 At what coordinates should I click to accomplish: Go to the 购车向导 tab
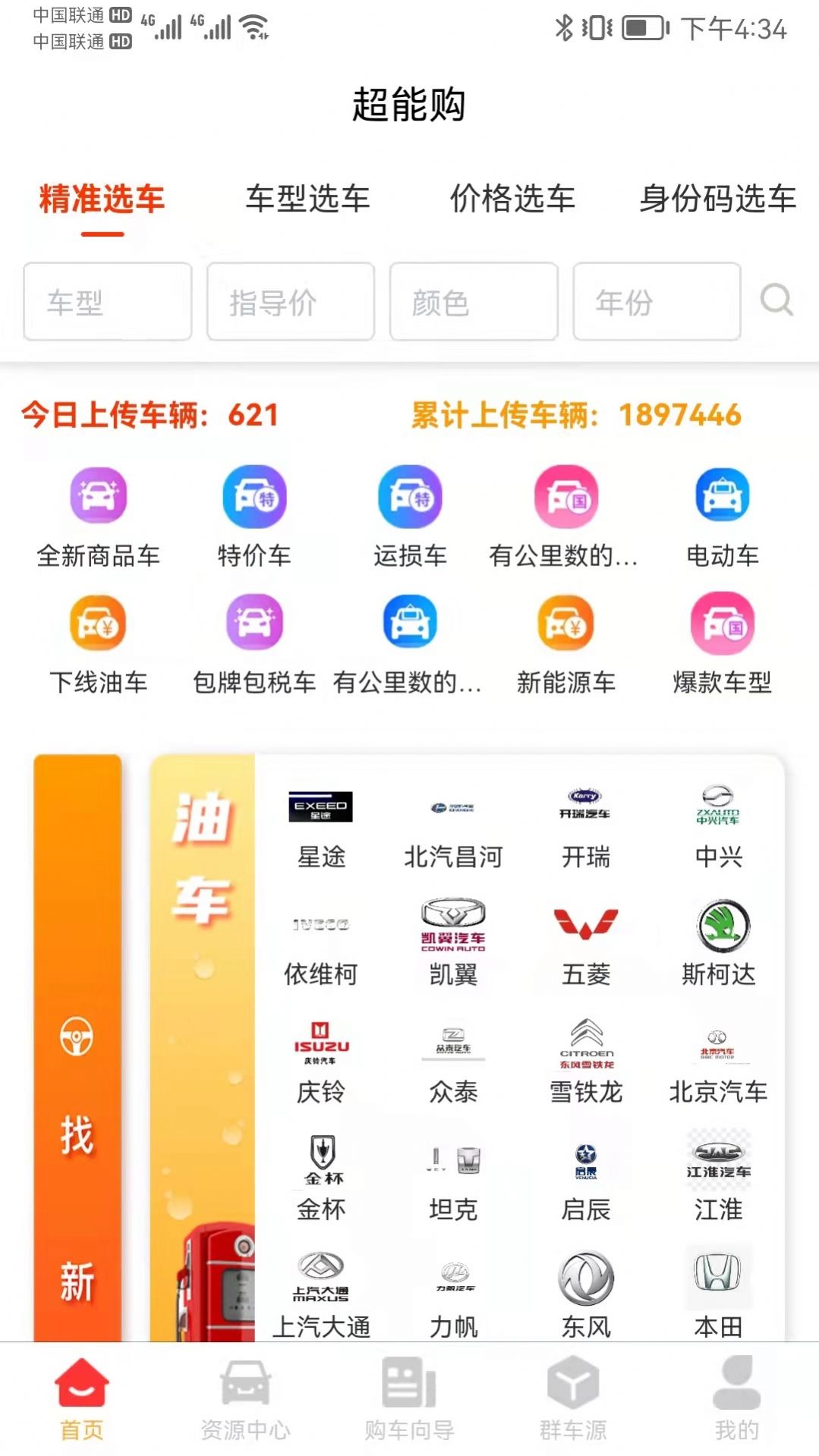[x=409, y=1400]
